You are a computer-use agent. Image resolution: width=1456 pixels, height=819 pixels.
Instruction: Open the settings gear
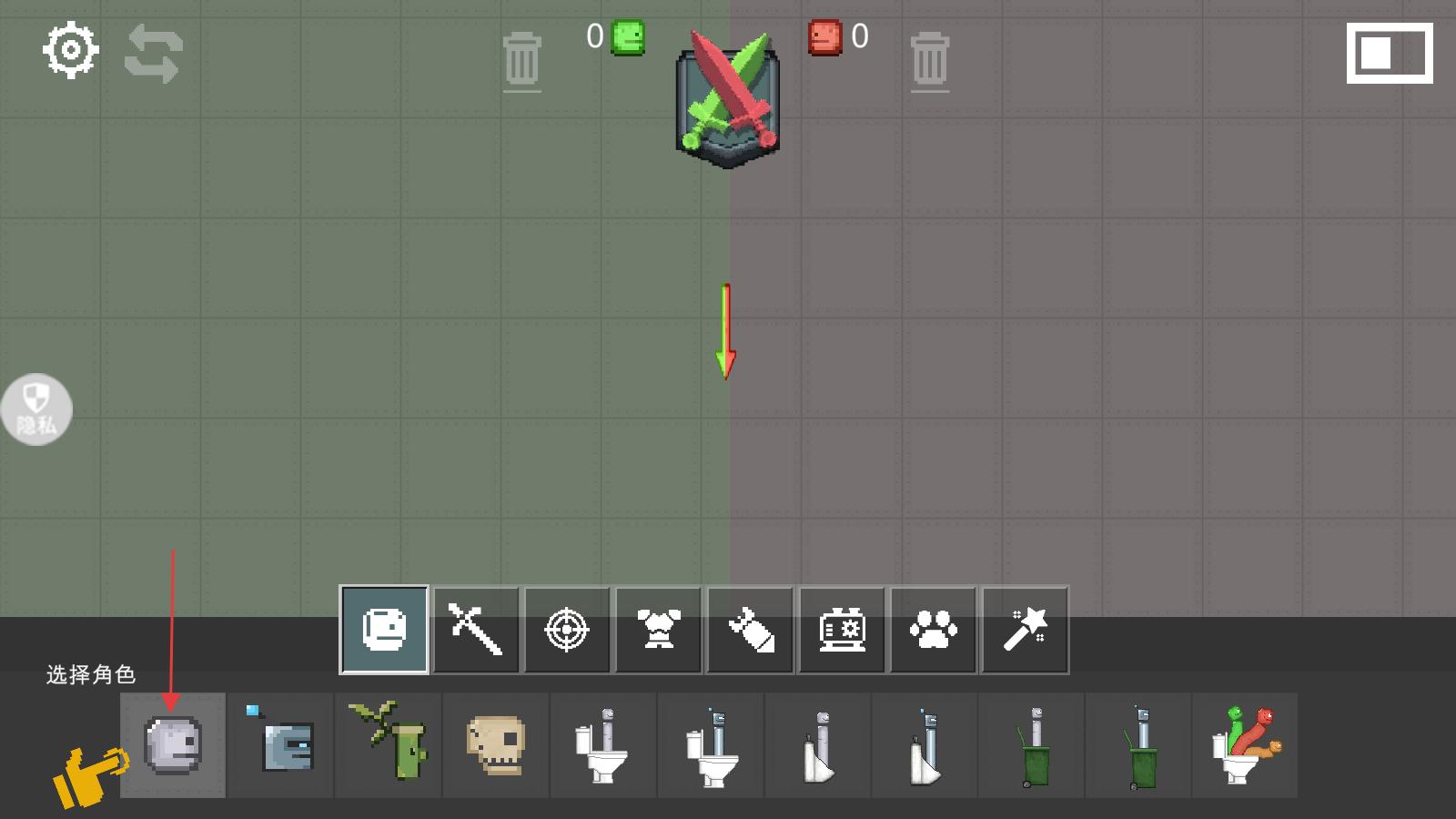click(x=70, y=51)
